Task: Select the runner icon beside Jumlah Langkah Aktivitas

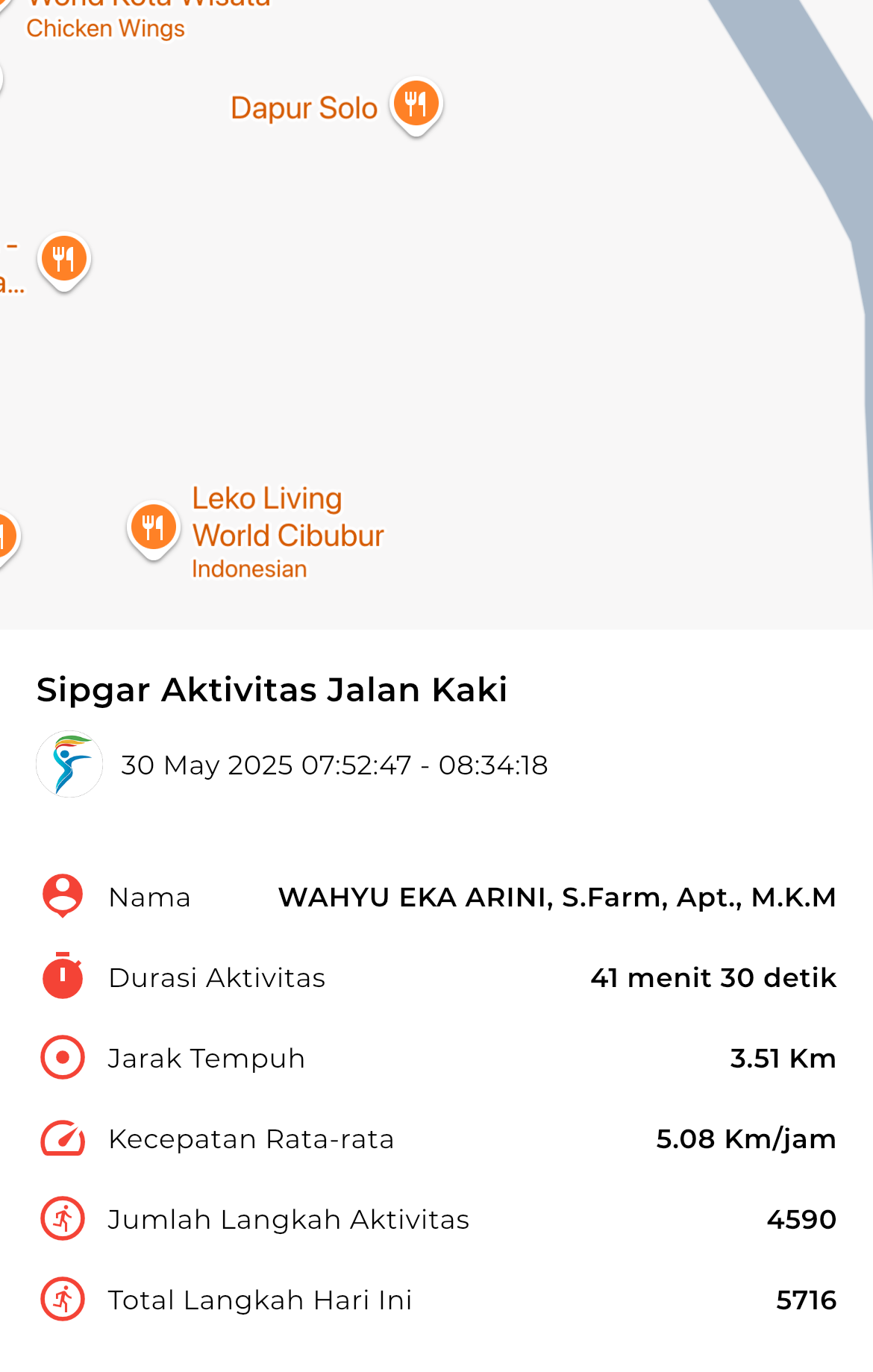Action: (x=63, y=1219)
